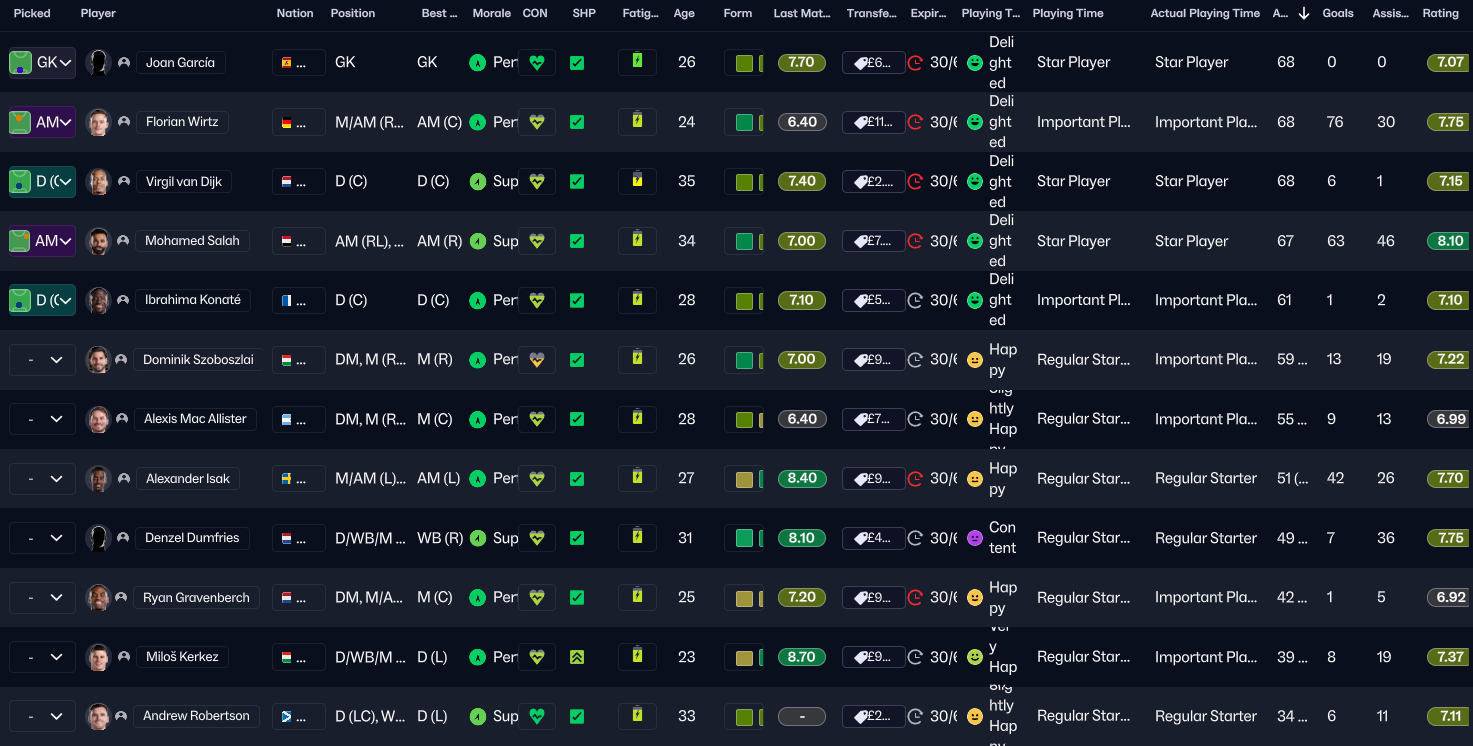The width and height of the screenshot is (1473, 746).
Task: Open Ryan Gravenberch's transfer value tag
Action: tap(873, 598)
